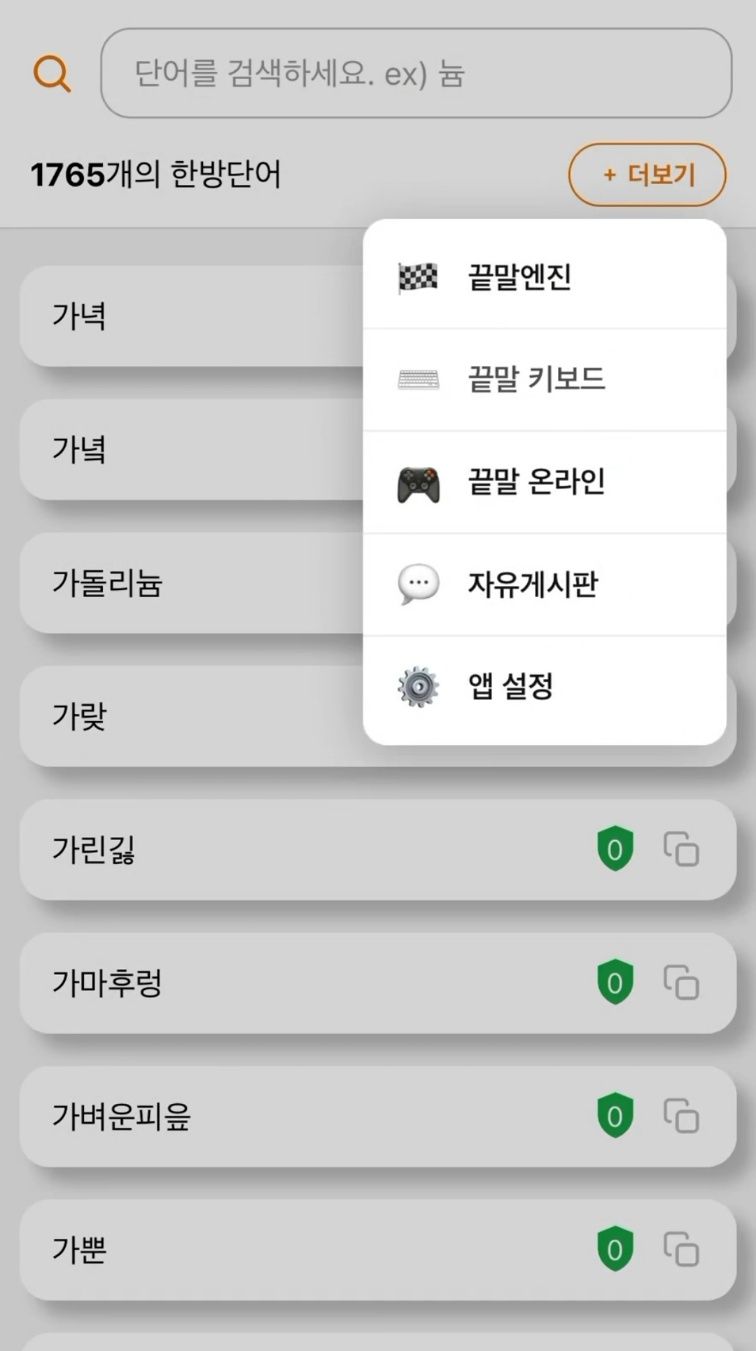Viewport: 756px width, 1351px height.
Task: Tap the 더보기 button
Action: [647, 175]
